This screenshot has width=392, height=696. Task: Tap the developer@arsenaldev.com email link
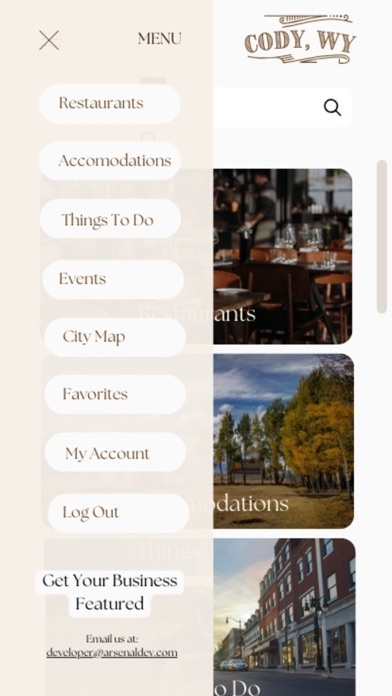112,653
